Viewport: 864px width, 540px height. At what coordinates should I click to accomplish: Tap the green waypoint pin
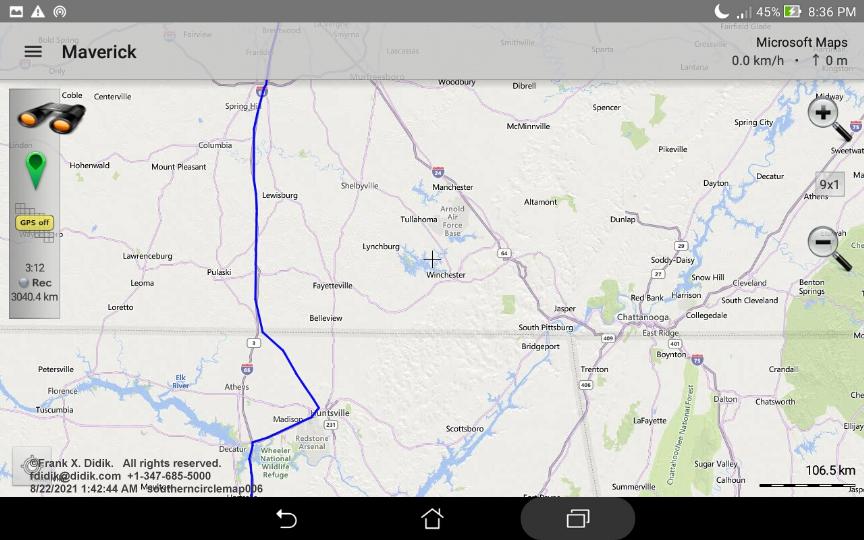[36, 170]
